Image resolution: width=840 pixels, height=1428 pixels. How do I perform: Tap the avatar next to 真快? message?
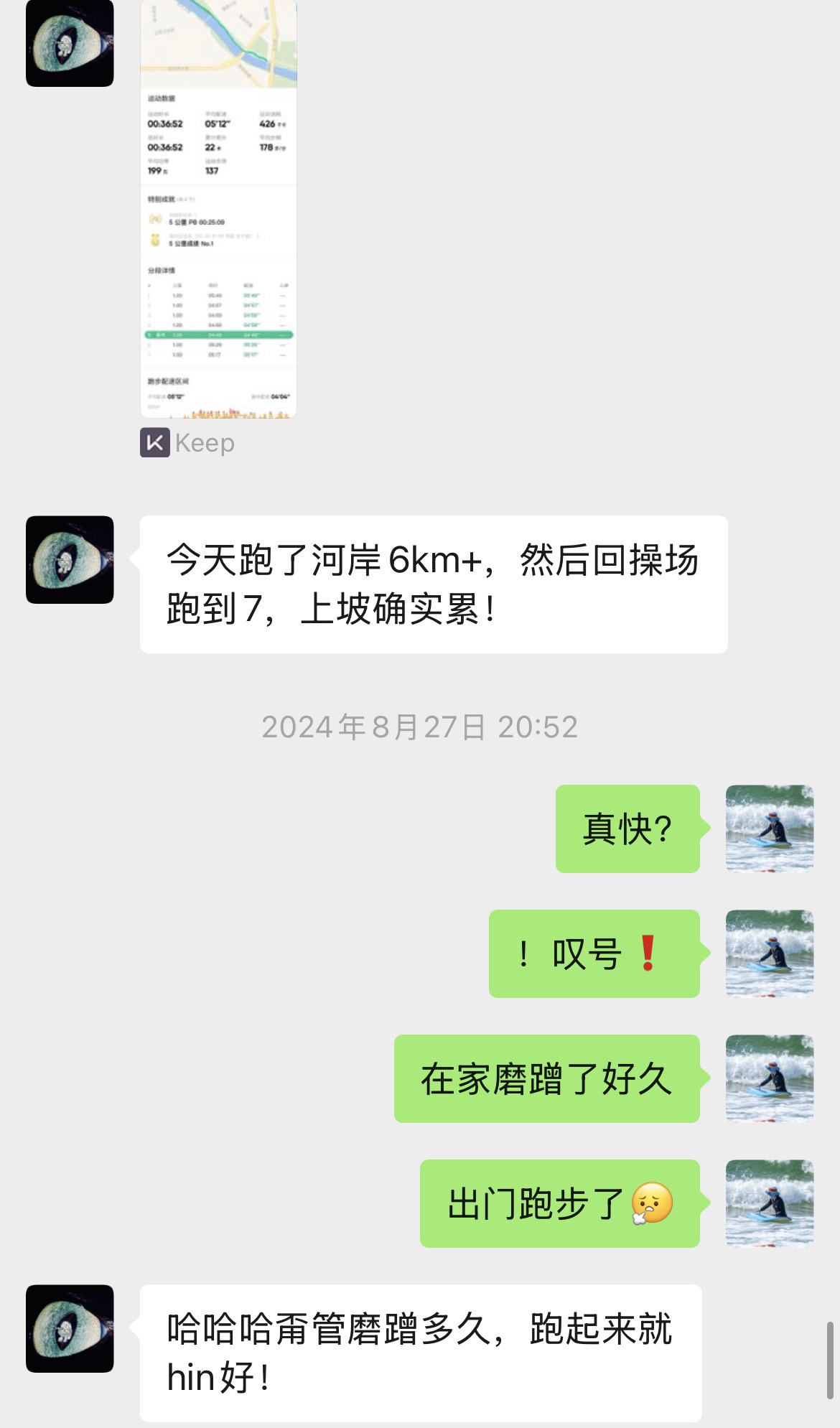point(769,829)
